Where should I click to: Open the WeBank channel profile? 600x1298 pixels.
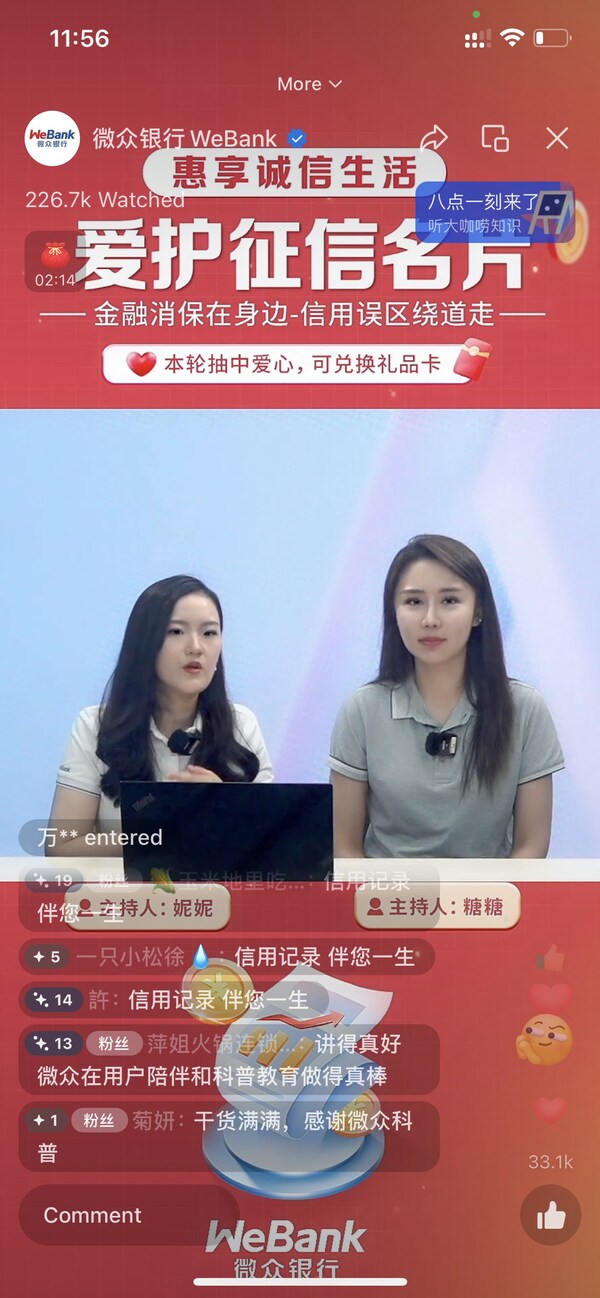coord(52,138)
